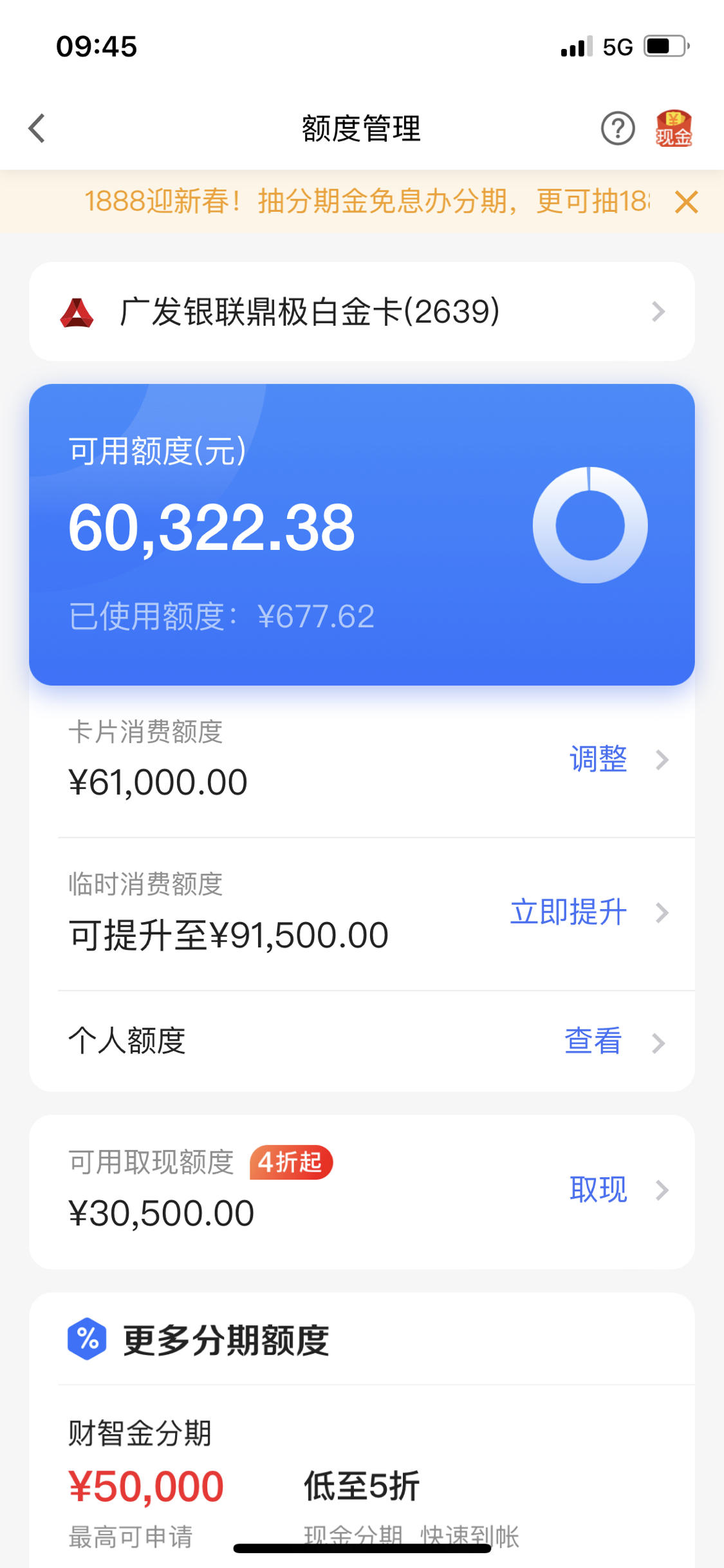Image resolution: width=724 pixels, height=1568 pixels.
Task: Dismiss the 1888迎新春 promo banner
Action: 687,202
